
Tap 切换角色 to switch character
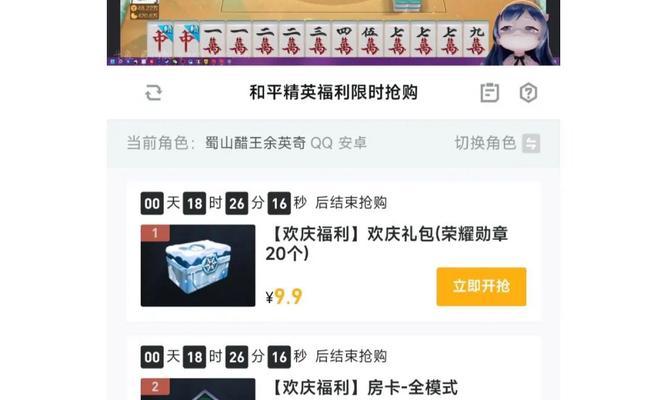coord(497,143)
